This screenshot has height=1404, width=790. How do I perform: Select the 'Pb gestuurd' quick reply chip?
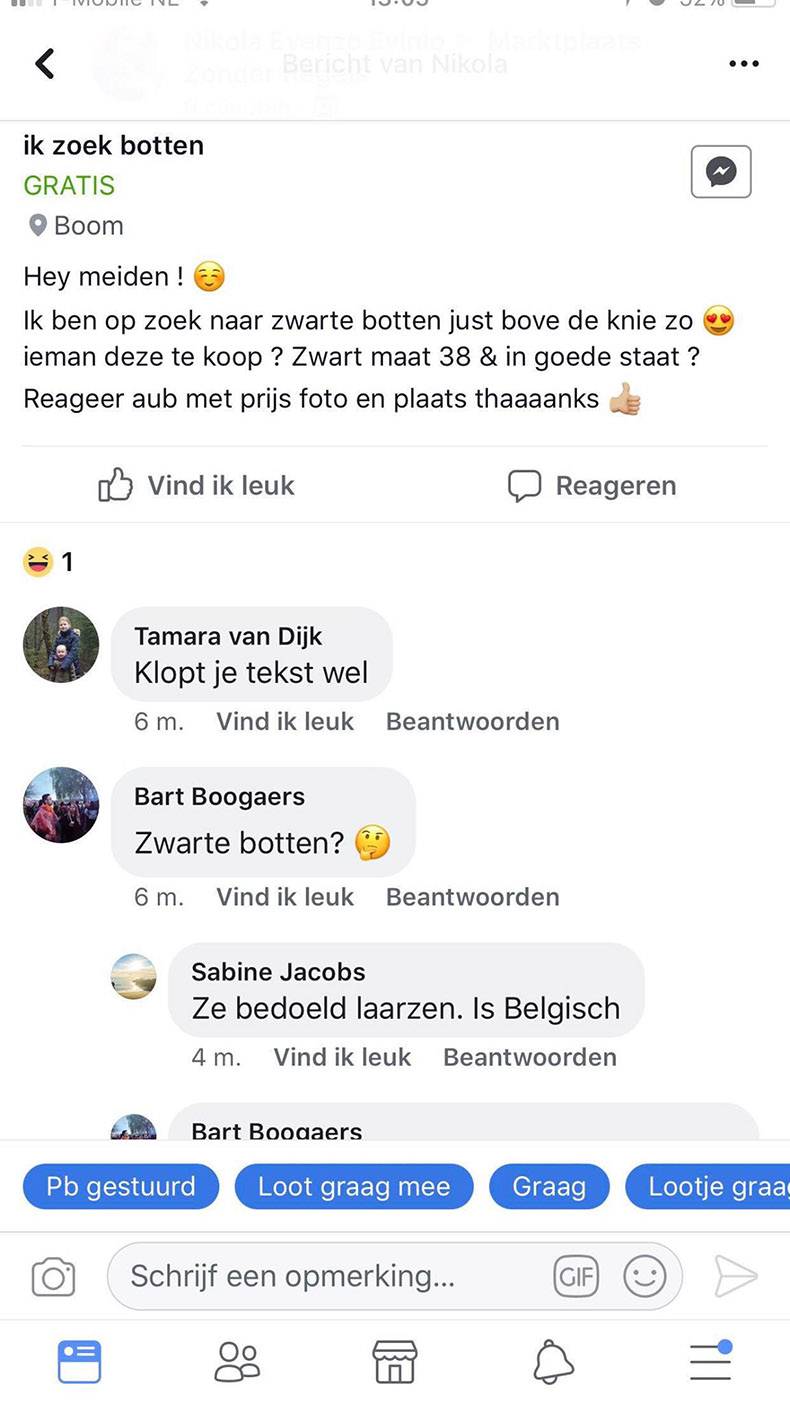(x=121, y=1187)
